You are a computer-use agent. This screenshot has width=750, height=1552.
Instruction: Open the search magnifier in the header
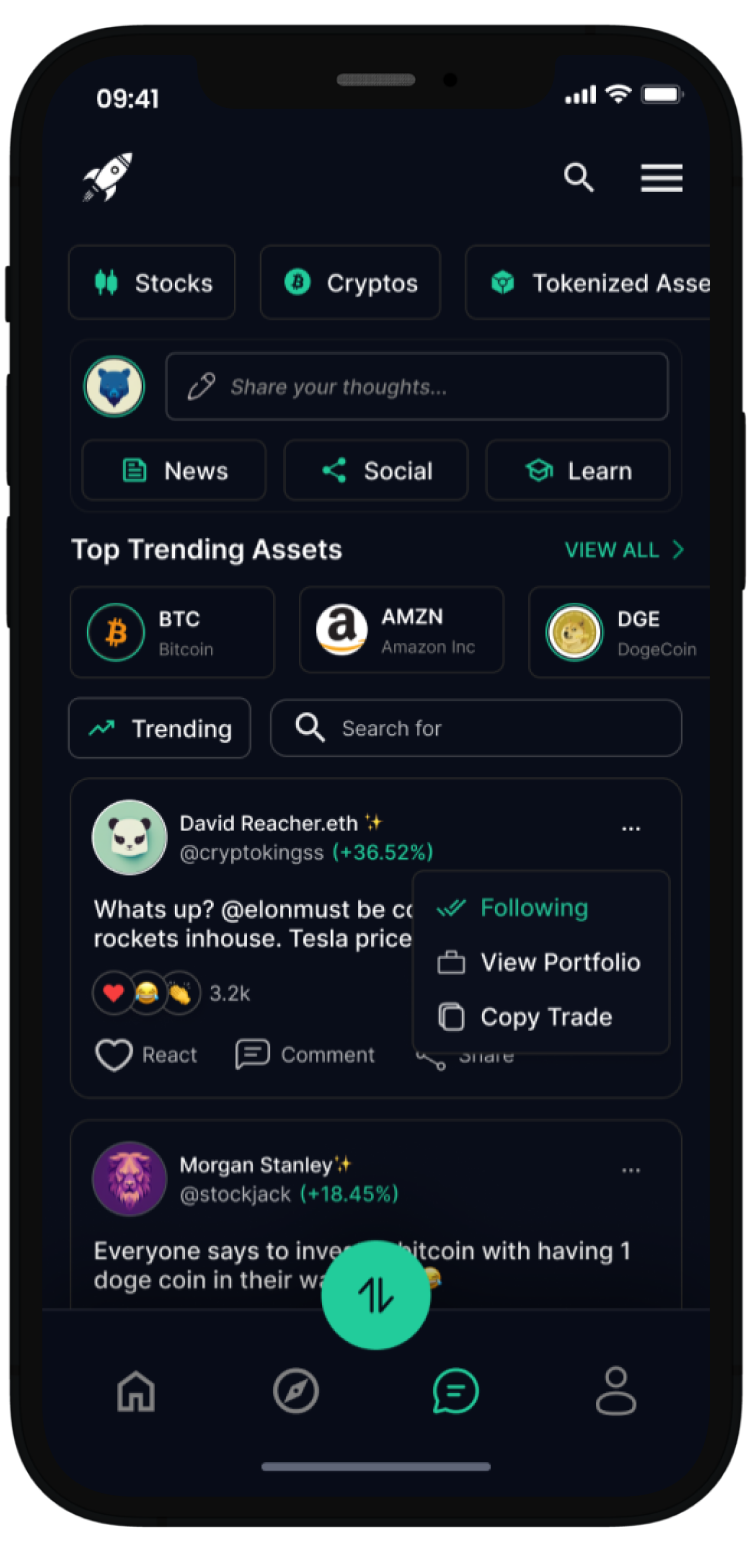coord(579,178)
